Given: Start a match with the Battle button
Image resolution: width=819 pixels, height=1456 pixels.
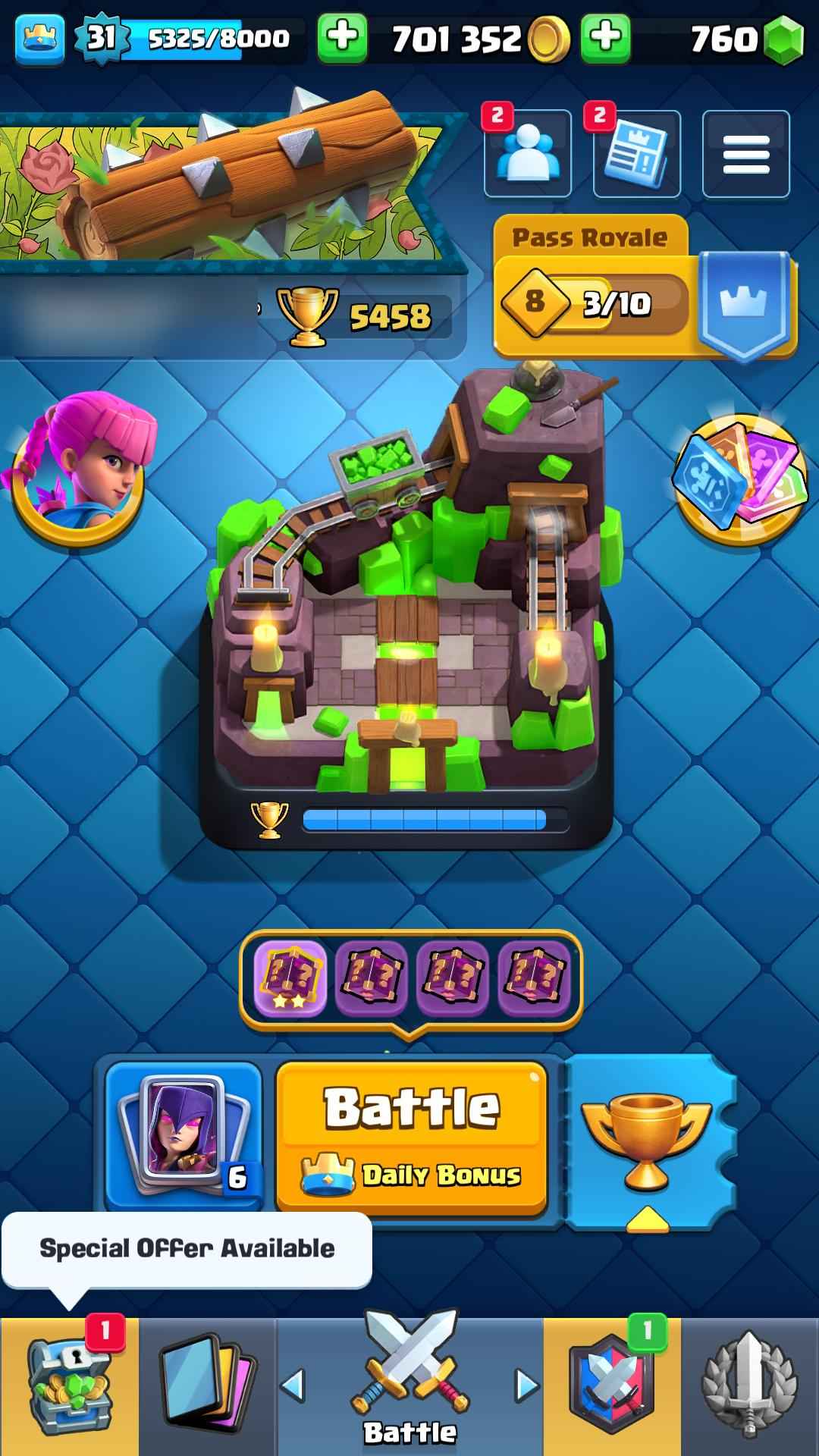Looking at the screenshot, I should 411,1134.
